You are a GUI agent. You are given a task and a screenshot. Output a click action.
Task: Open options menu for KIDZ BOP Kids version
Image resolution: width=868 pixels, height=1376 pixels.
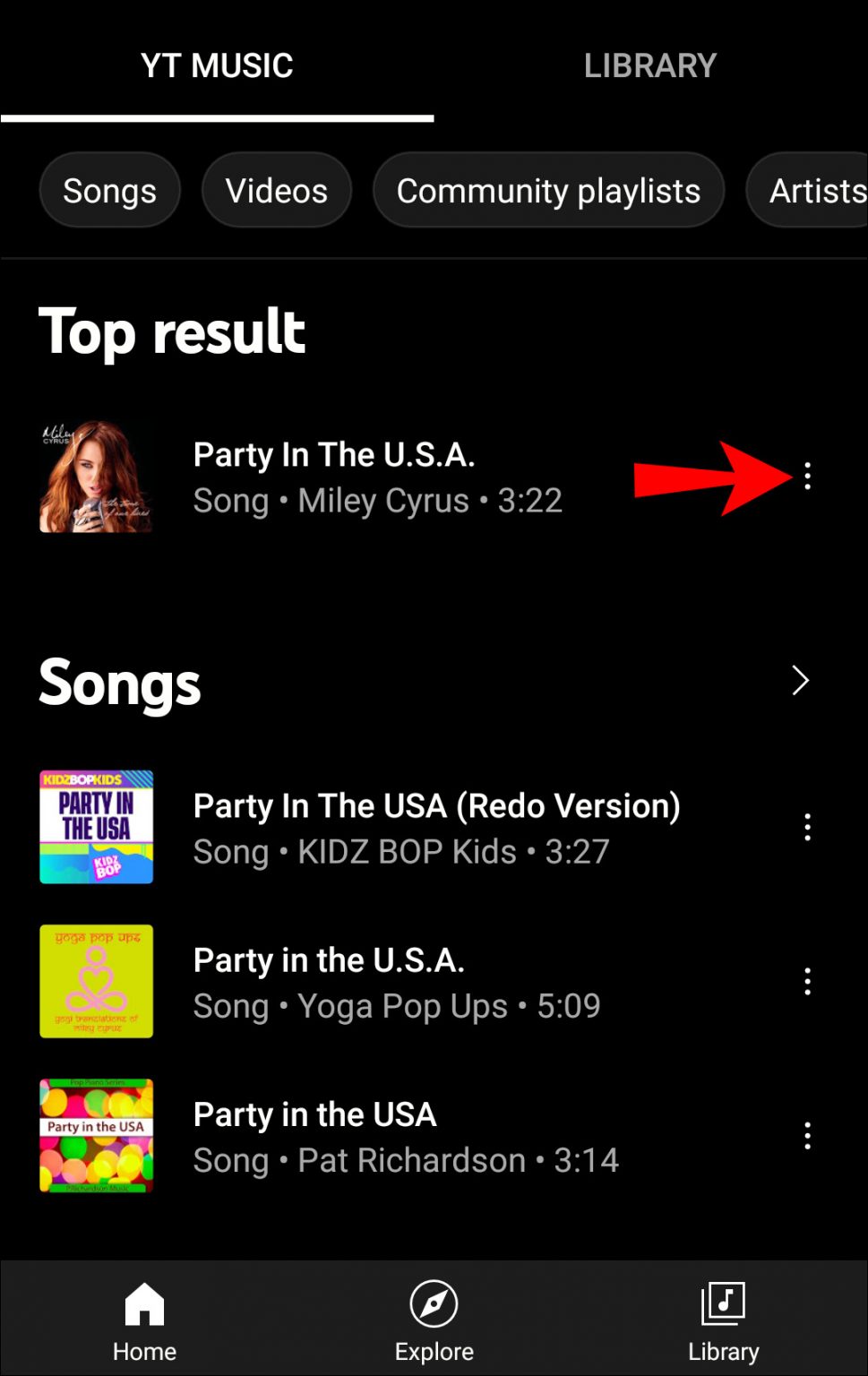(807, 828)
